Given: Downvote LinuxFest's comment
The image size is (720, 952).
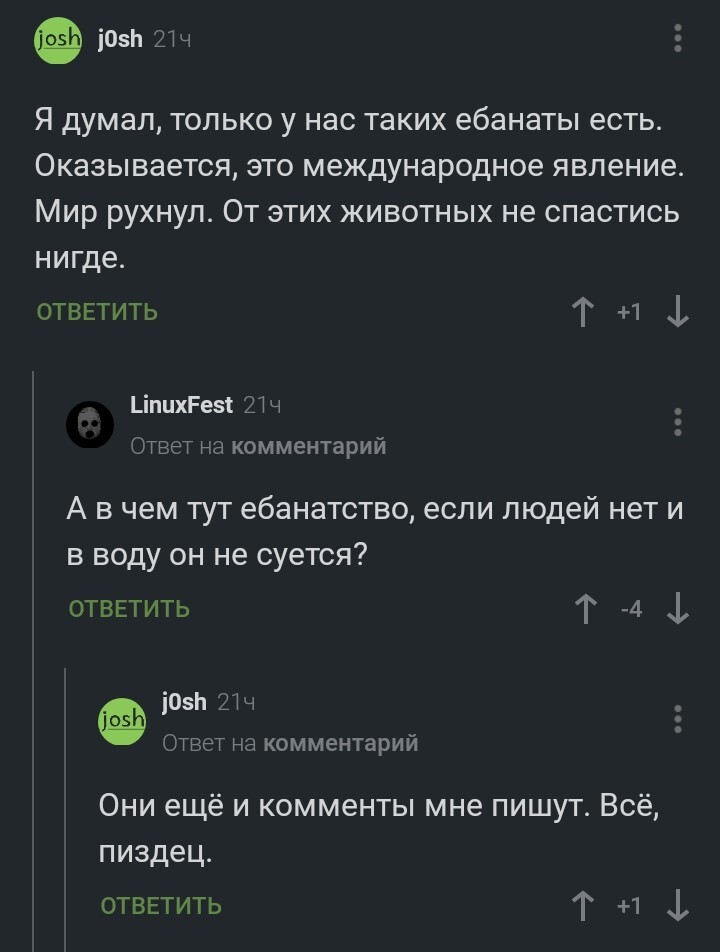Looking at the screenshot, I should 677,609.
